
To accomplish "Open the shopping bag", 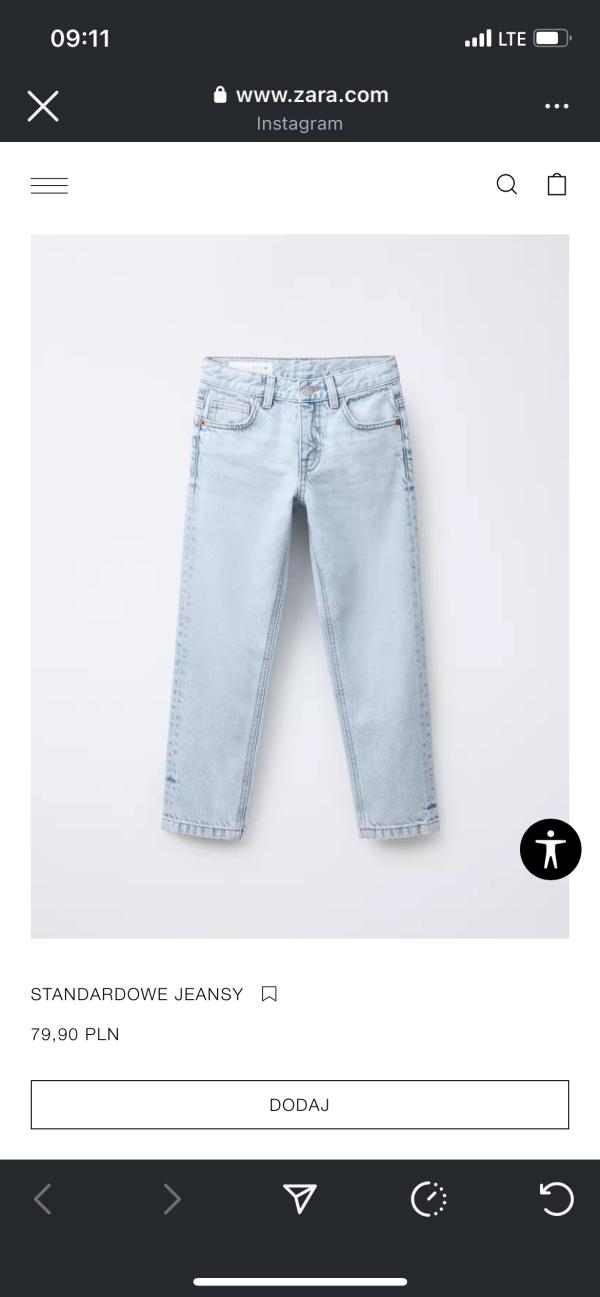I will [x=557, y=185].
